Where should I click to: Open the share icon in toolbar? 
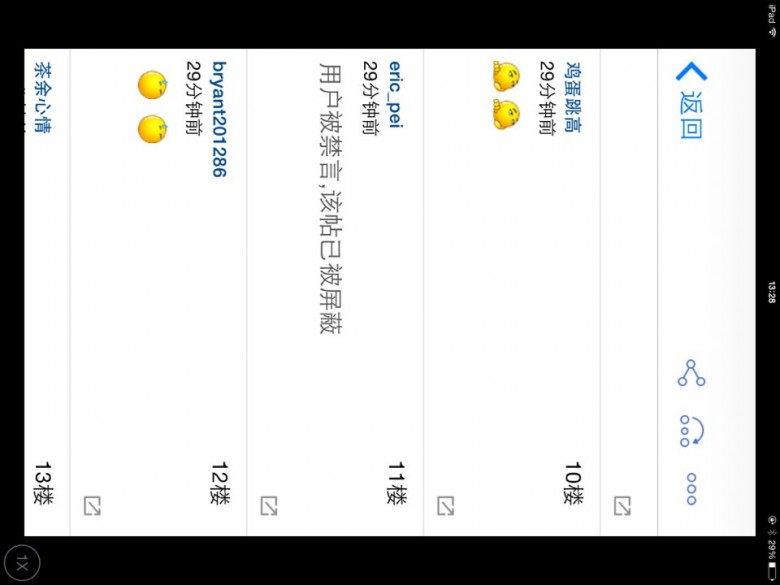[x=691, y=373]
